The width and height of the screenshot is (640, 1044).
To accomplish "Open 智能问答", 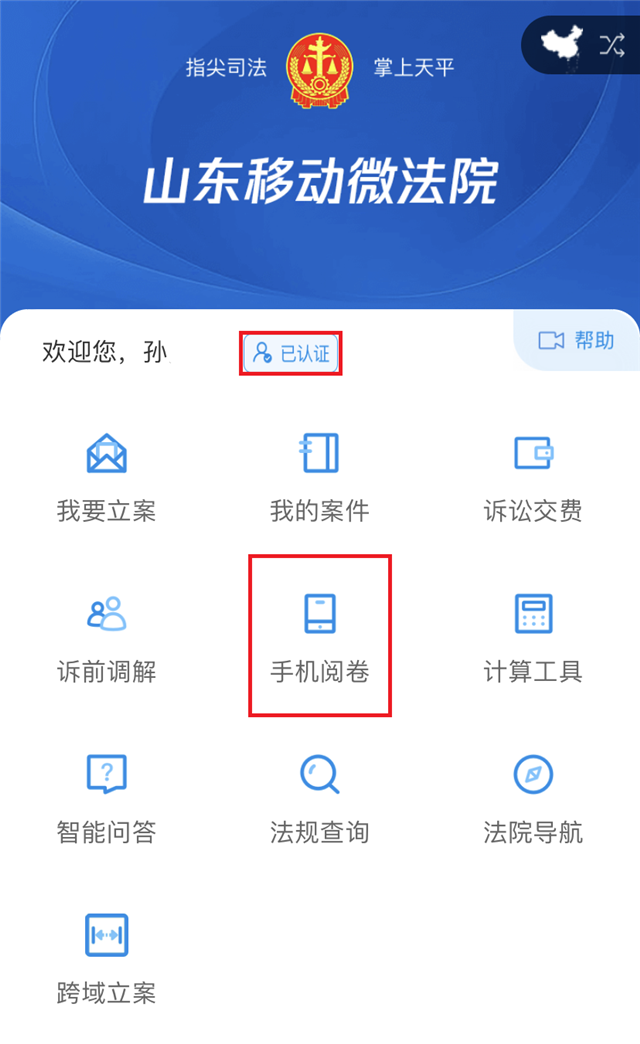I will [106, 799].
